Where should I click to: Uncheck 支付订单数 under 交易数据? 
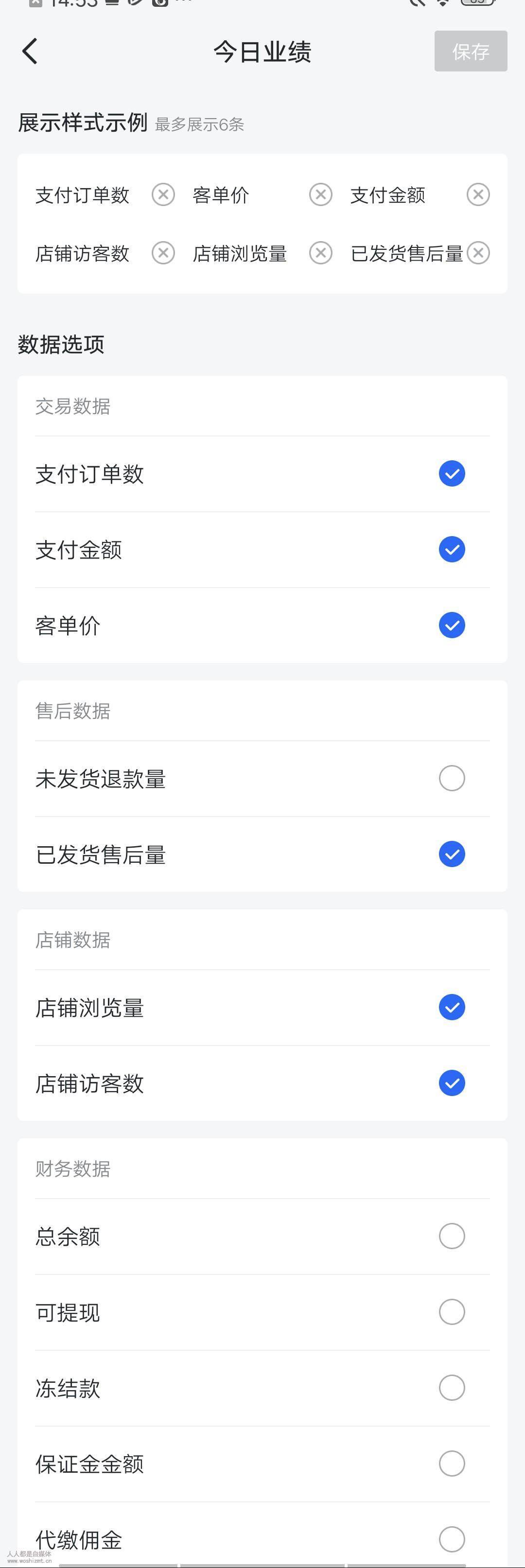(x=452, y=473)
